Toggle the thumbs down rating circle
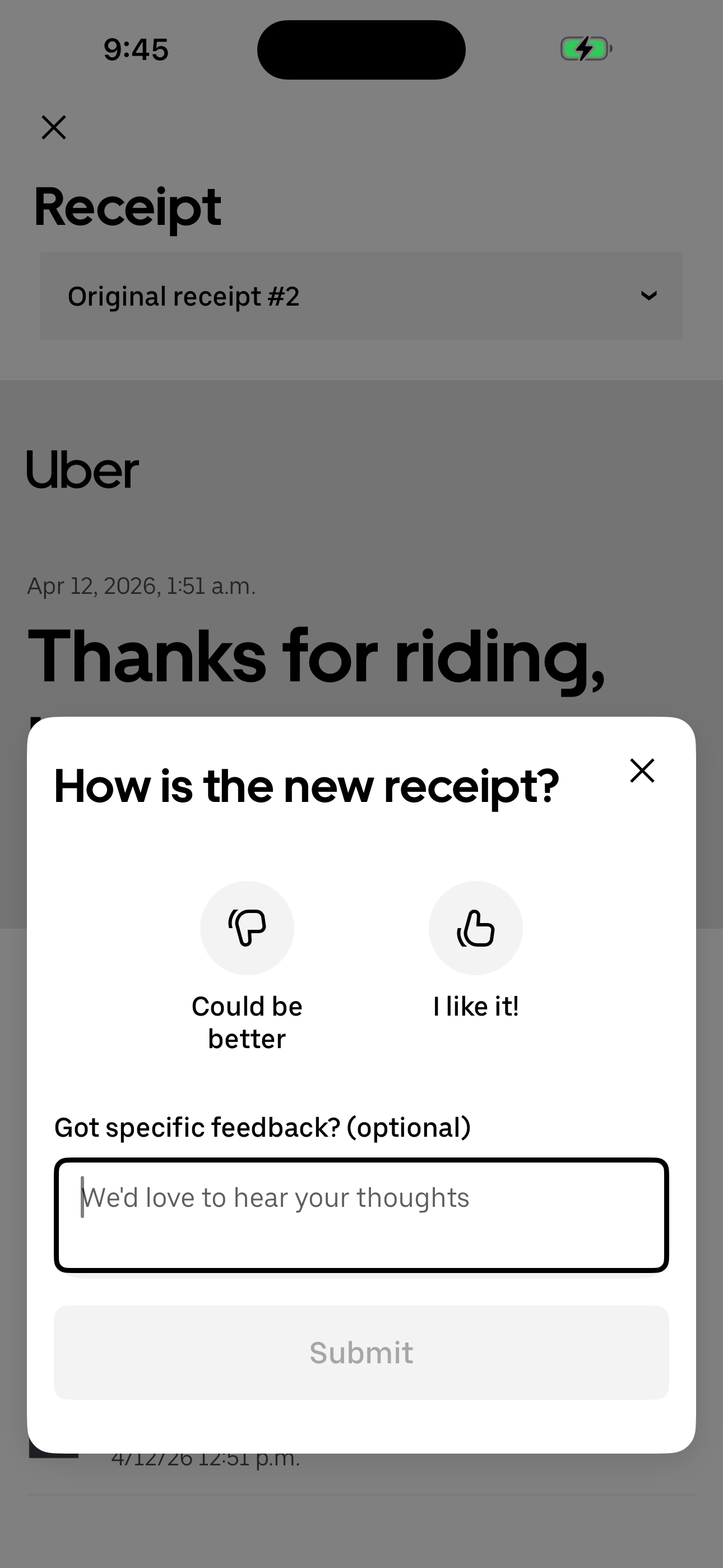This screenshot has width=723, height=1568. 247,927
